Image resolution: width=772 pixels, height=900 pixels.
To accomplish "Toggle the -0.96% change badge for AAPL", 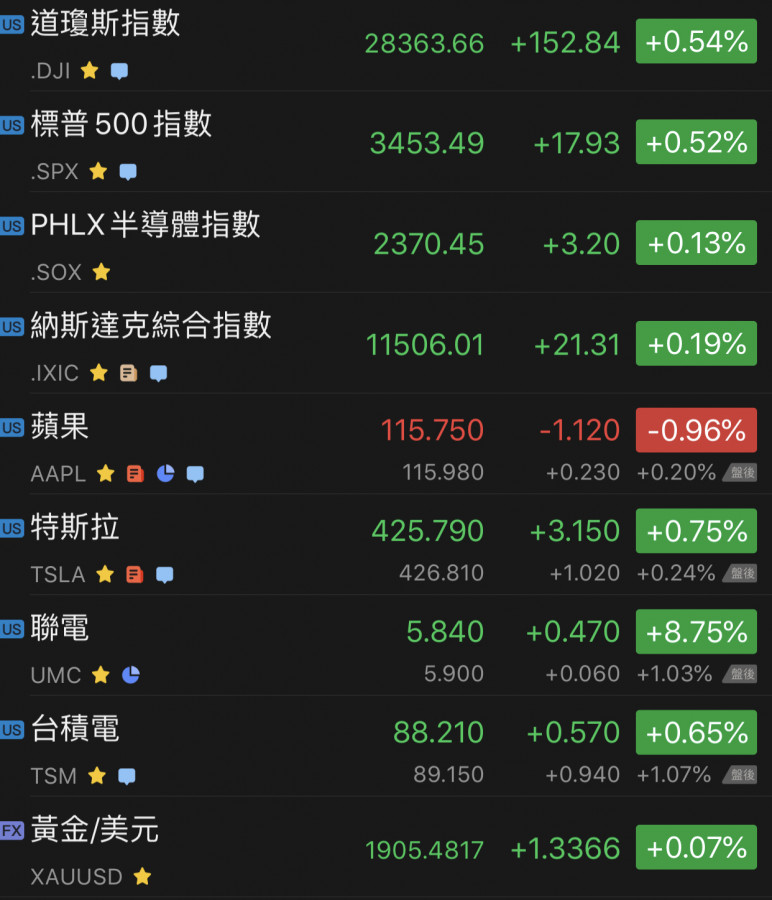I will [x=696, y=430].
